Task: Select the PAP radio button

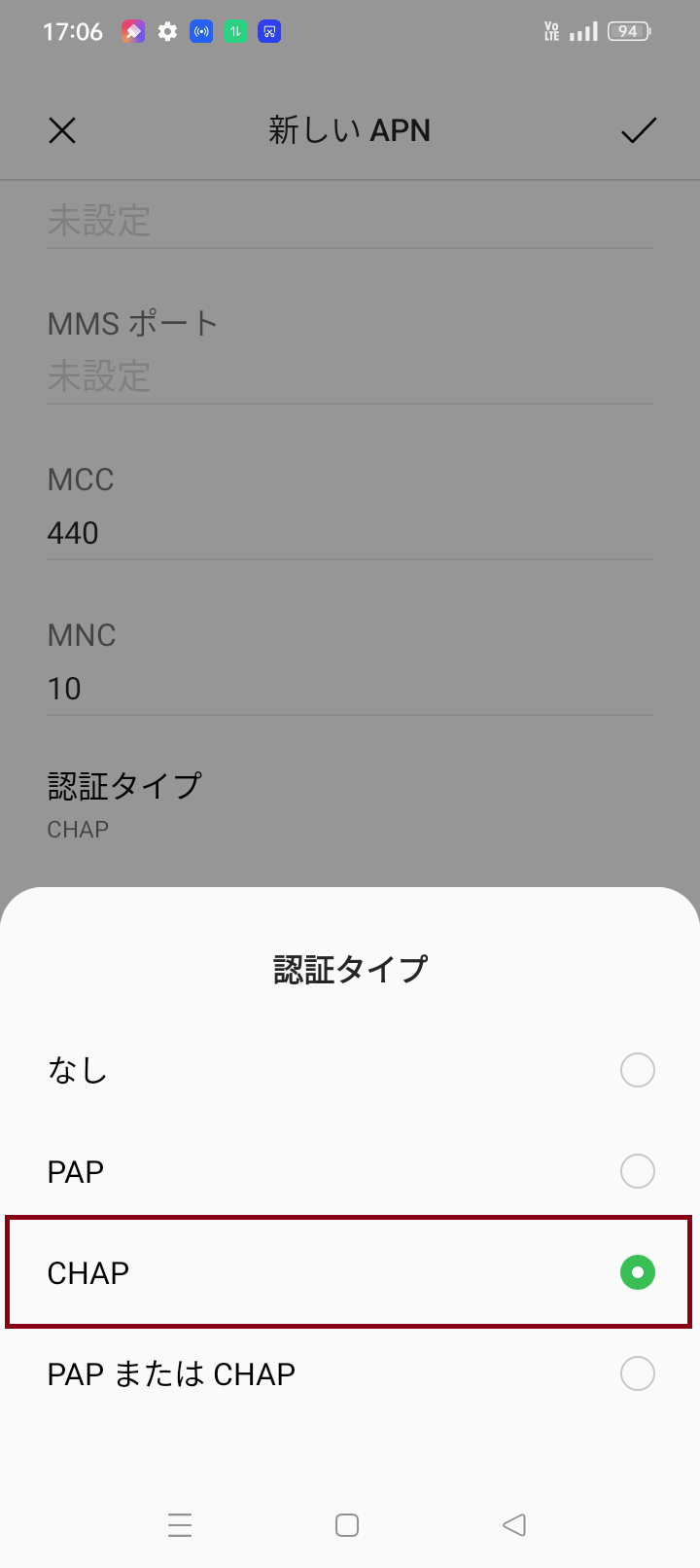Action: tap(637, 1171)
